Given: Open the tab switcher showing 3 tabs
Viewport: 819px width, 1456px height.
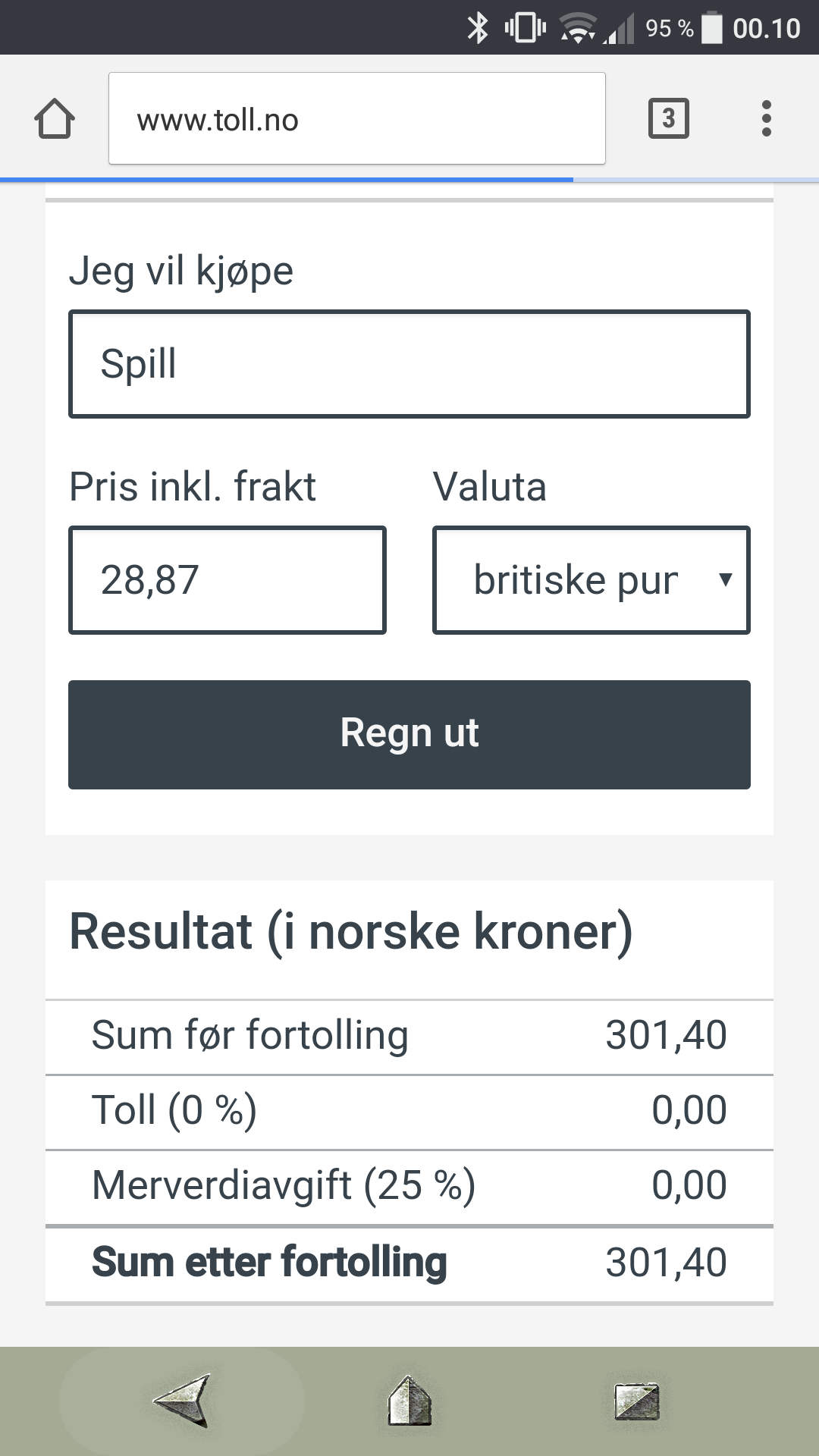Looking at the screenshot, I should [x=669, y=118].
